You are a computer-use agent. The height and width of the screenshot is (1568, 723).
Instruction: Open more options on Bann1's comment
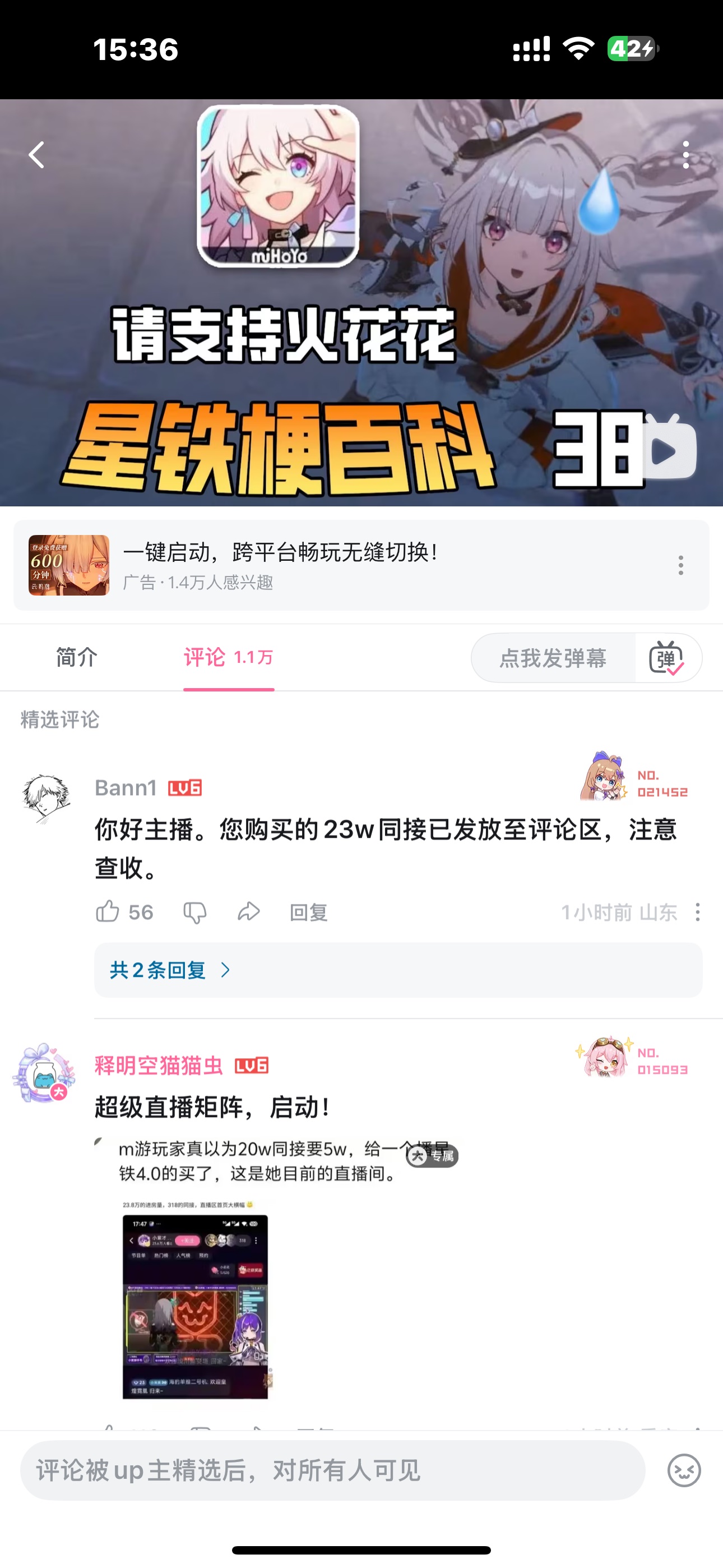click(697, 912)
